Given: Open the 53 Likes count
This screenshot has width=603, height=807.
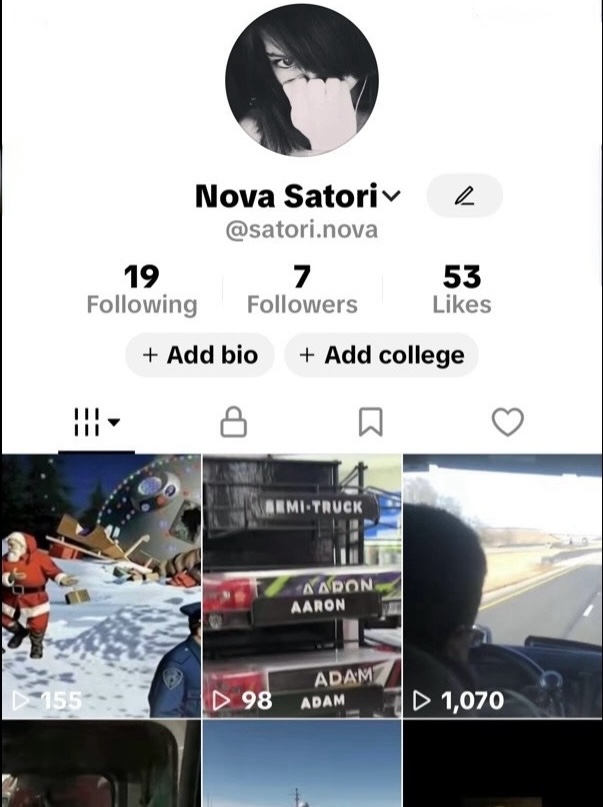Looking at the screenshot, I should [x=461, y=289].
